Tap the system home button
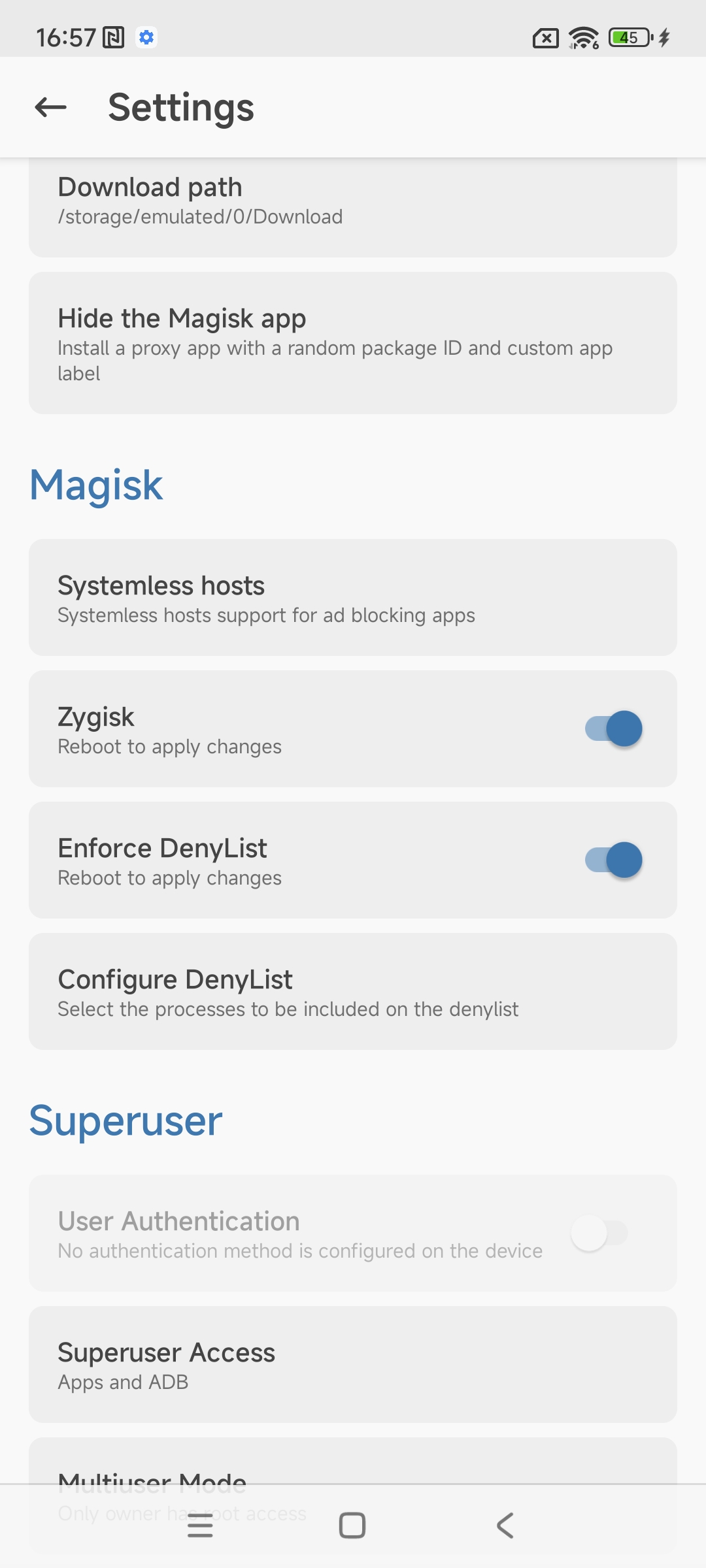 tap(352, 1526)
